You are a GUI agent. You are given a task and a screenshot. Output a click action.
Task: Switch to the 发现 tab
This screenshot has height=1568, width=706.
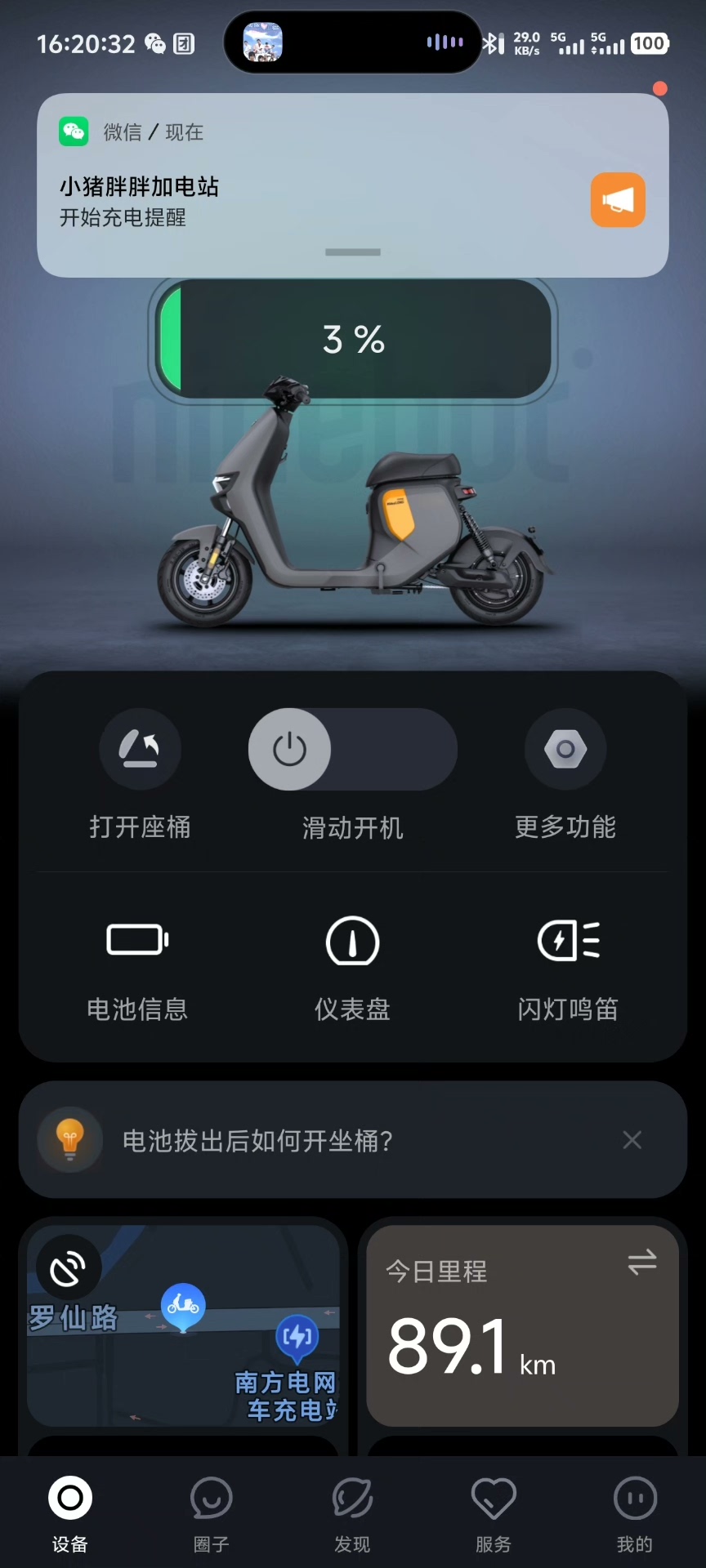coord(352,1511)
